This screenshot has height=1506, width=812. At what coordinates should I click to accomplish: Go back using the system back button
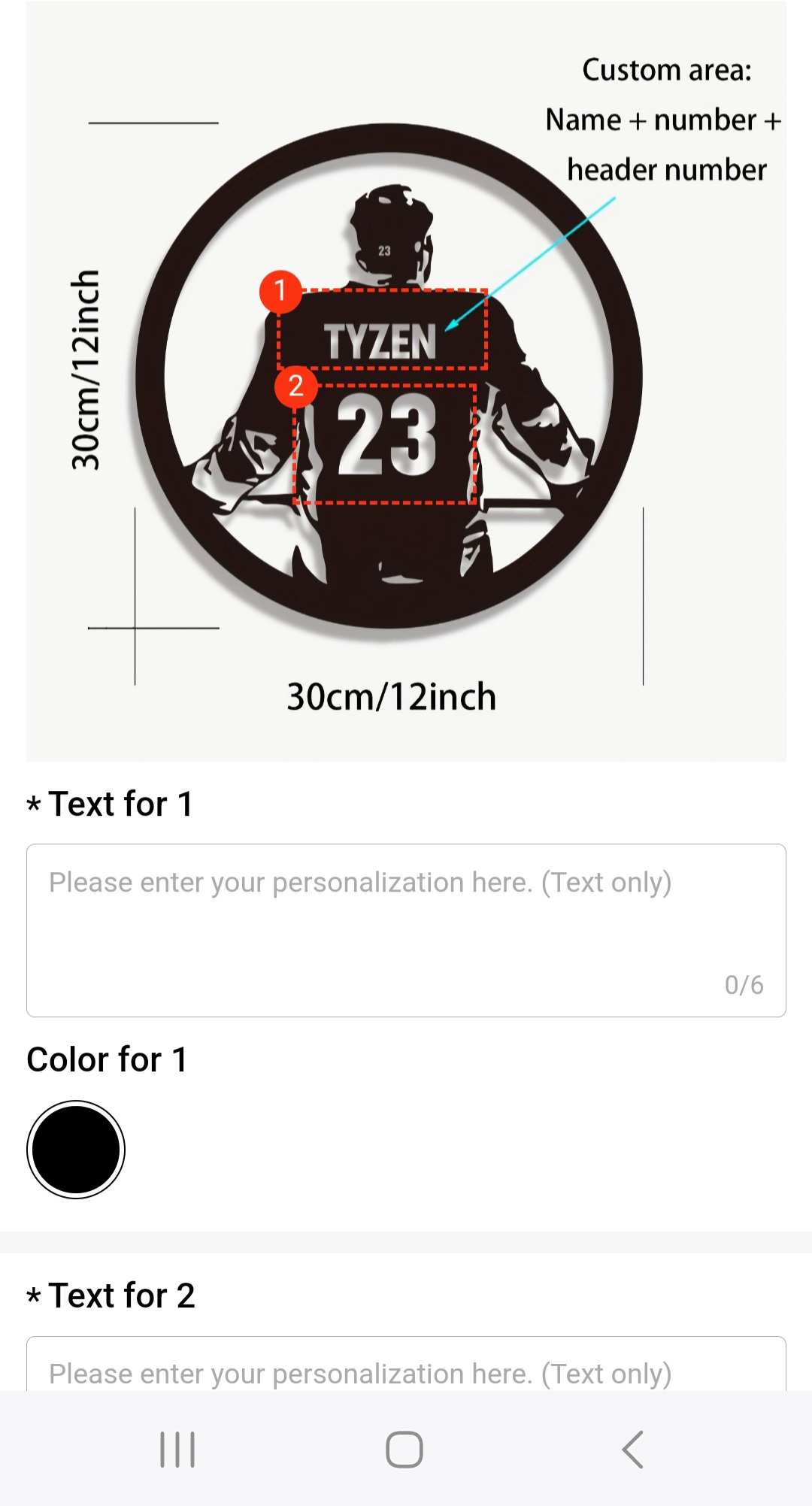point(632,1449)
